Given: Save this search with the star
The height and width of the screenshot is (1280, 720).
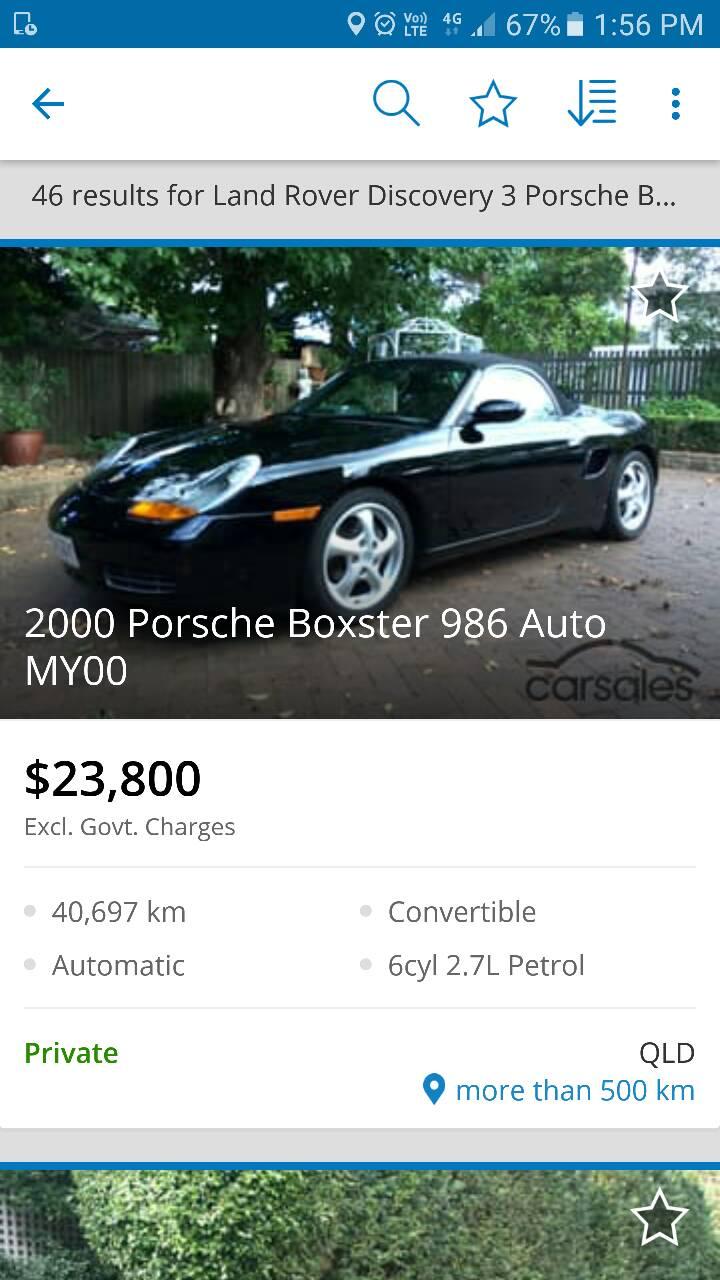Looking at the screenshot, I should [x=493, y=103].
